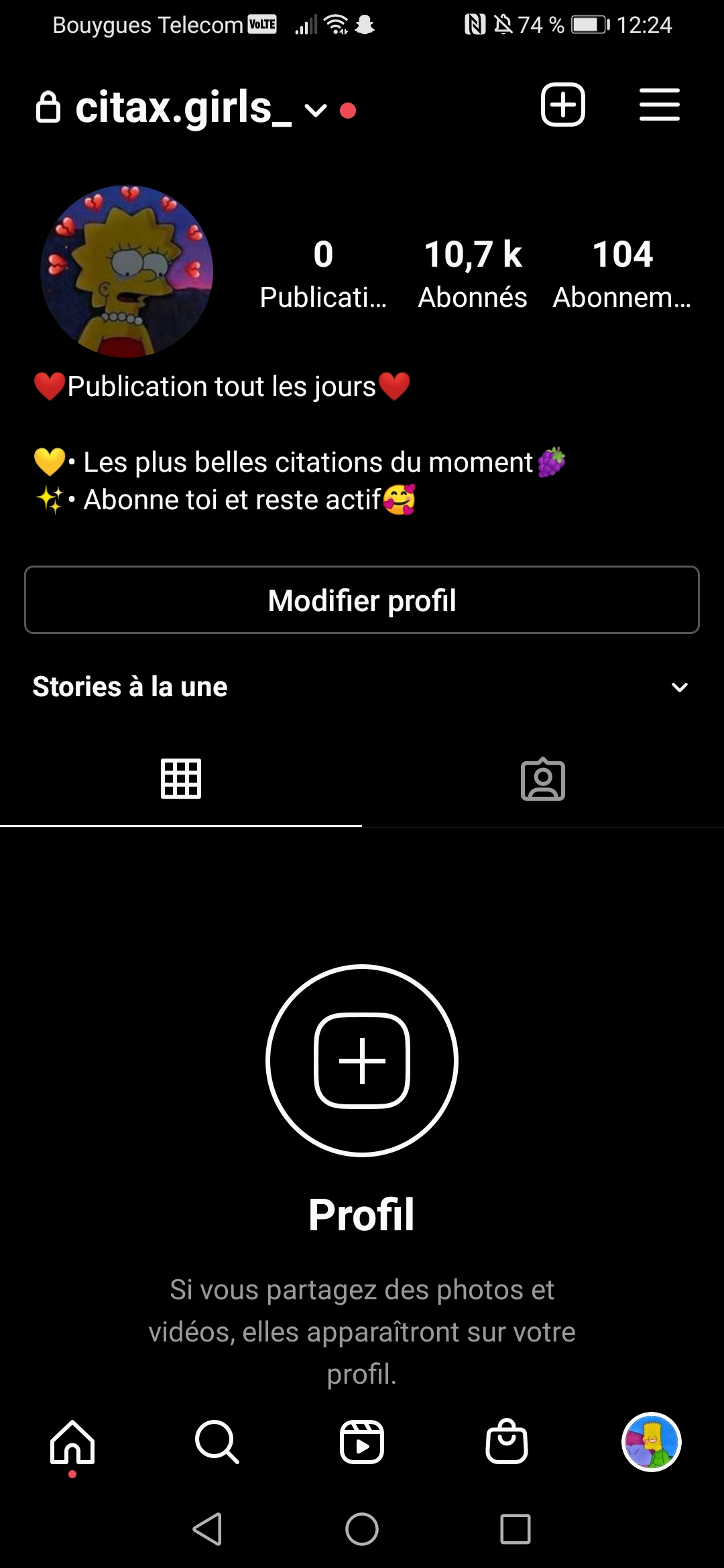This screenshot has width=724, height=1568.
Task: Switch to the posts grid tab
Action: [x=181, y=779]
